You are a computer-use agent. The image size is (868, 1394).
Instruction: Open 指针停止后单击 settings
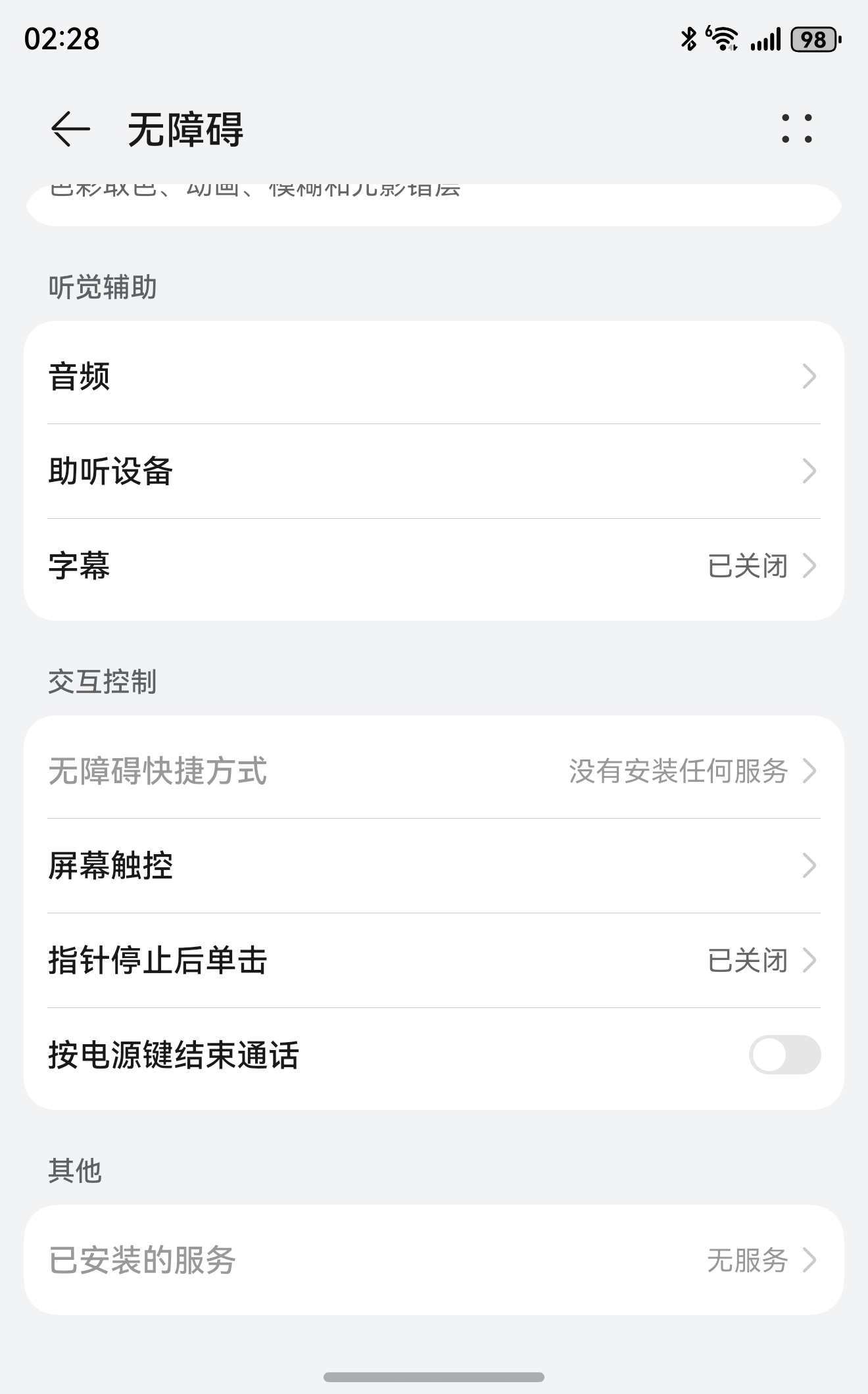click(434, 960)
